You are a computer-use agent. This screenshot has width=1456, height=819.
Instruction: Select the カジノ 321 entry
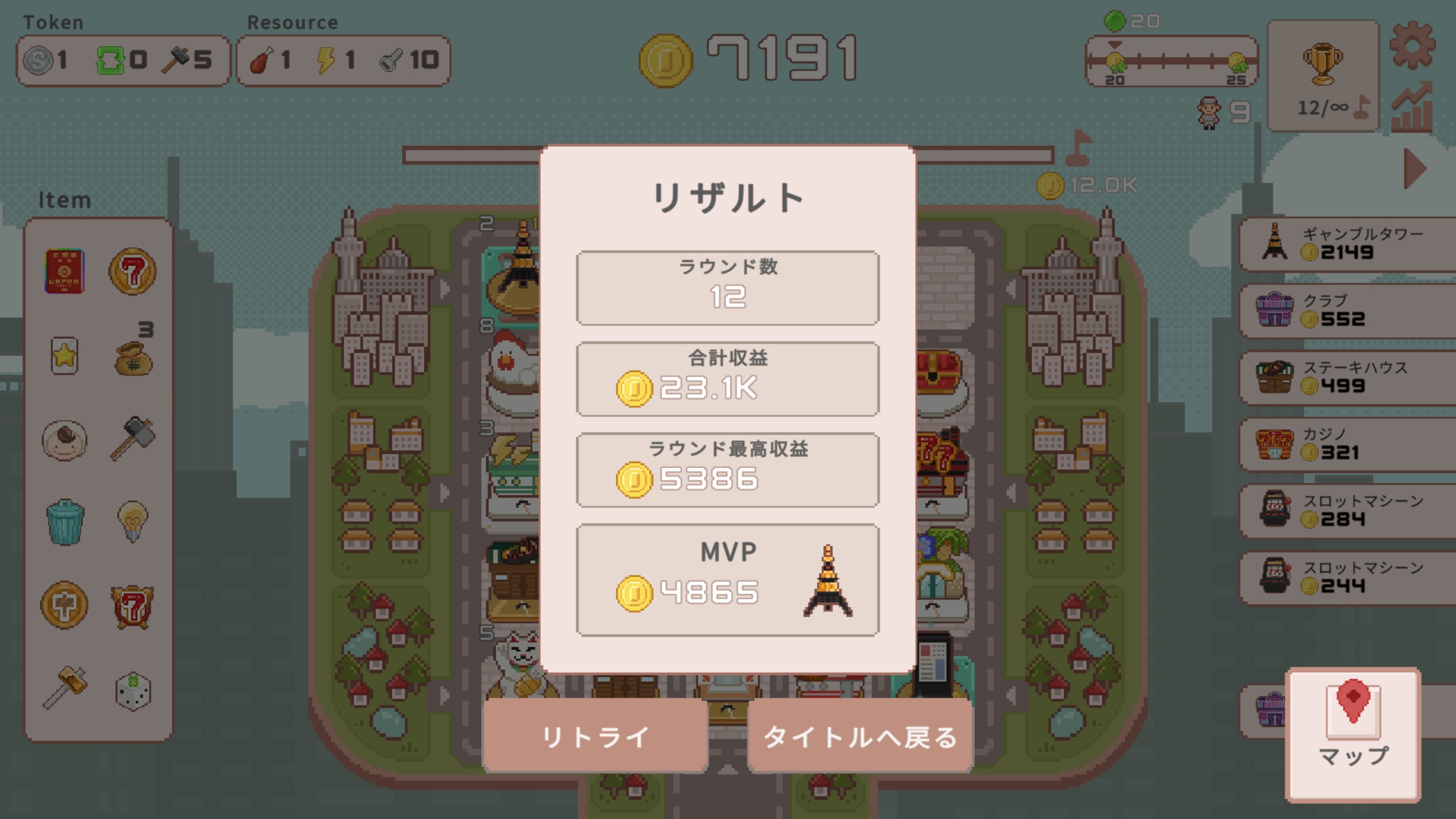click(x=1347, y=444)
